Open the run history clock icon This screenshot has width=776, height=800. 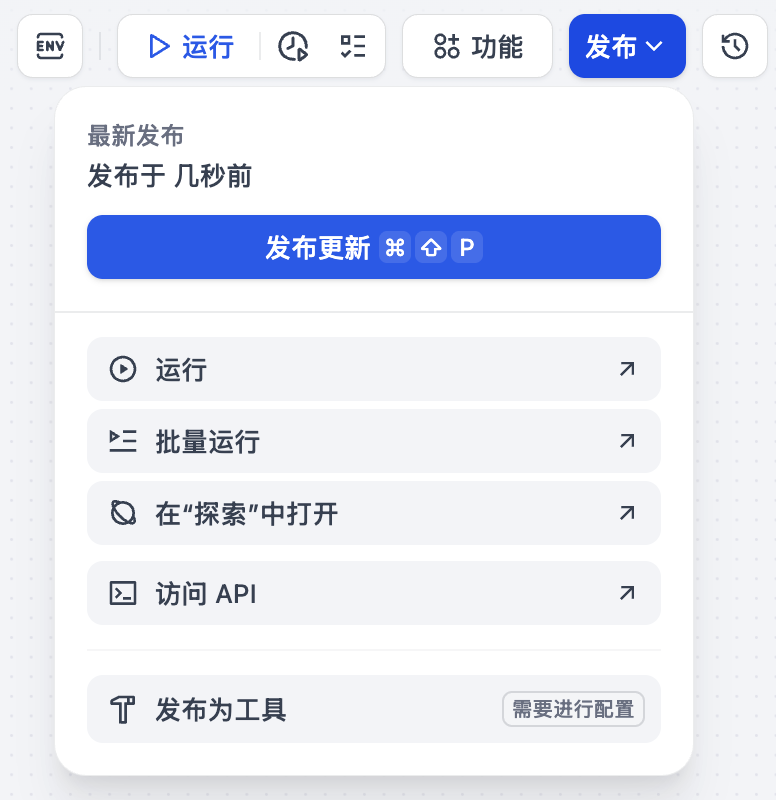tap(295, 46)
